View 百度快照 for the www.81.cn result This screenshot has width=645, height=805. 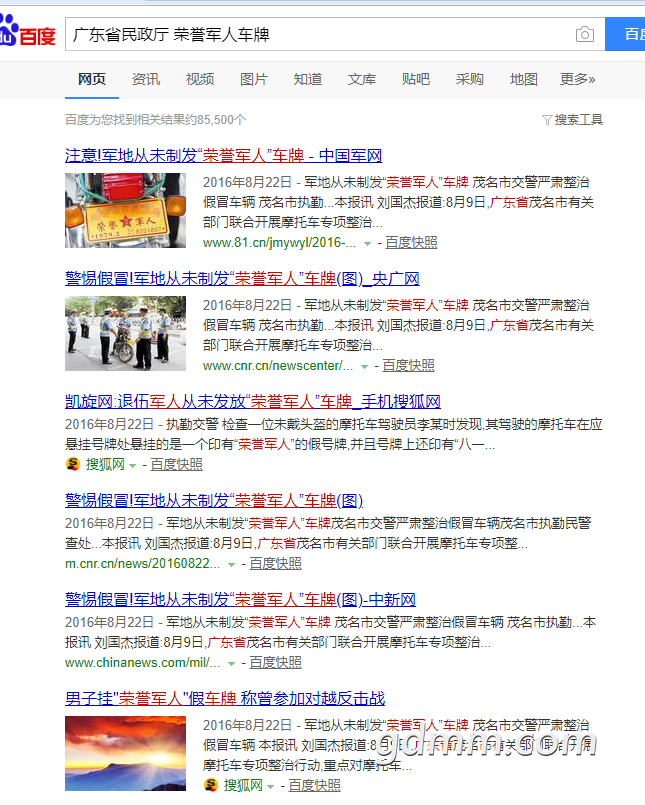(411, 242)
